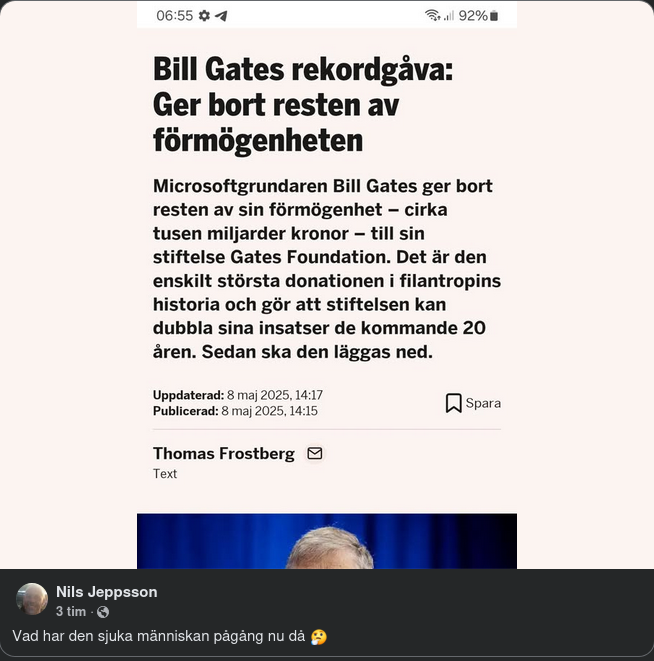This screenshot has width=654, height=661.
Task: Open Nils Jeppsson's profile name link
Action: [106, 592]
